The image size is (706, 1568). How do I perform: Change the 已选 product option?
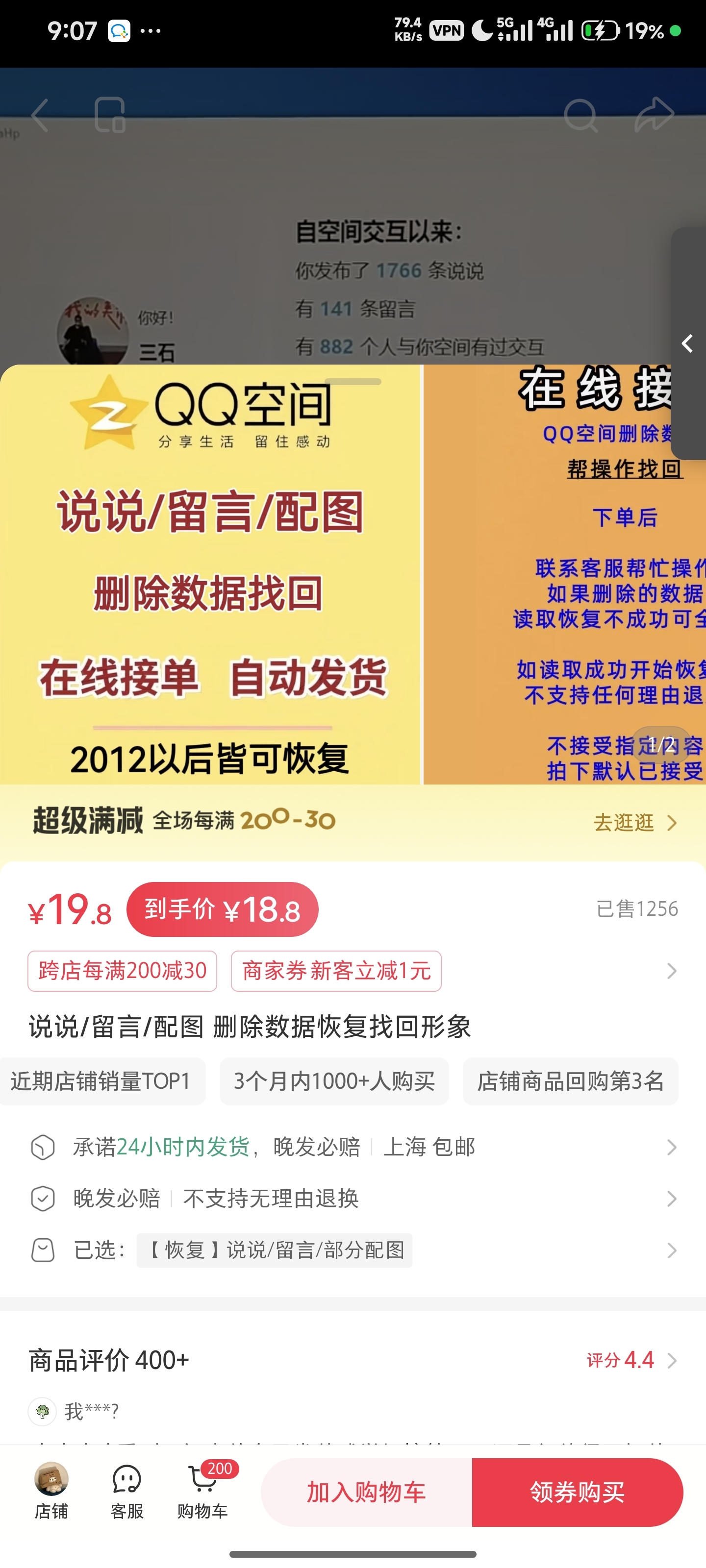tap(353, 1250)
